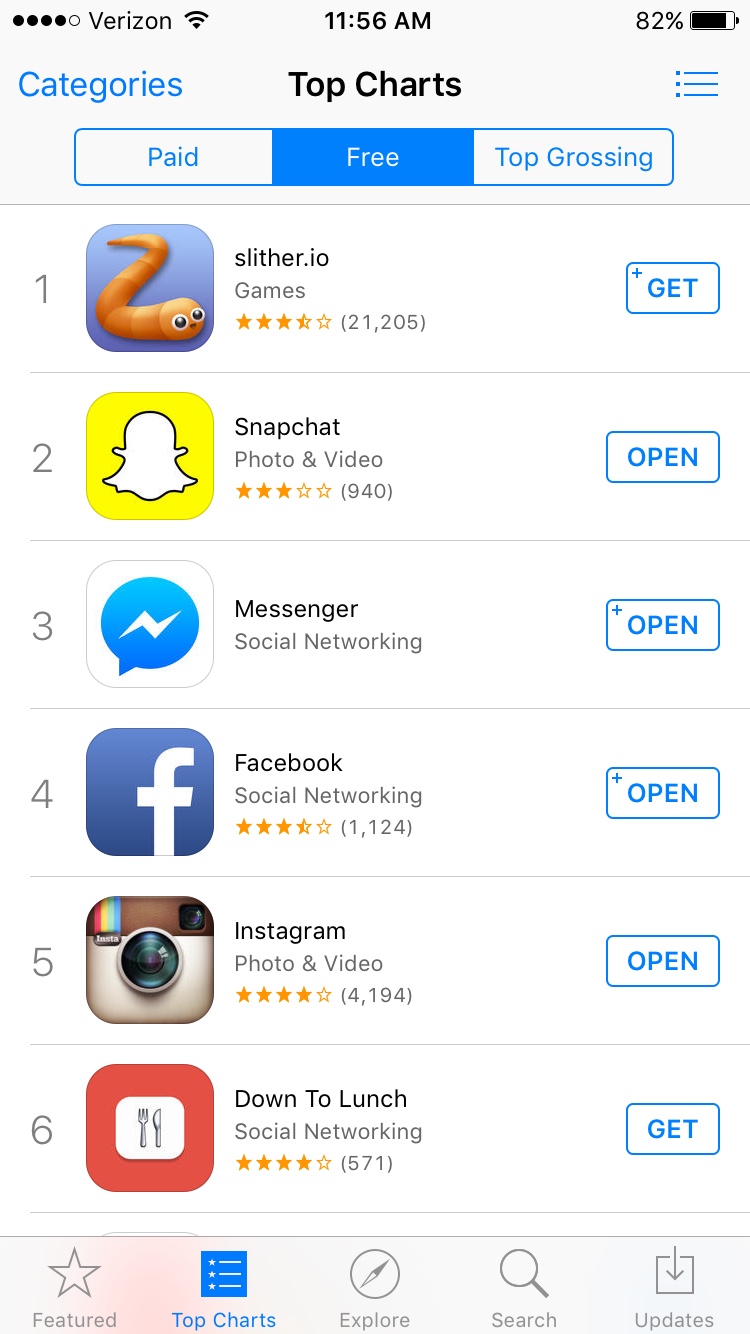Select the Top Charts tab
The width and height of the screenshot is (750, 1334).
click(224, 1289)
